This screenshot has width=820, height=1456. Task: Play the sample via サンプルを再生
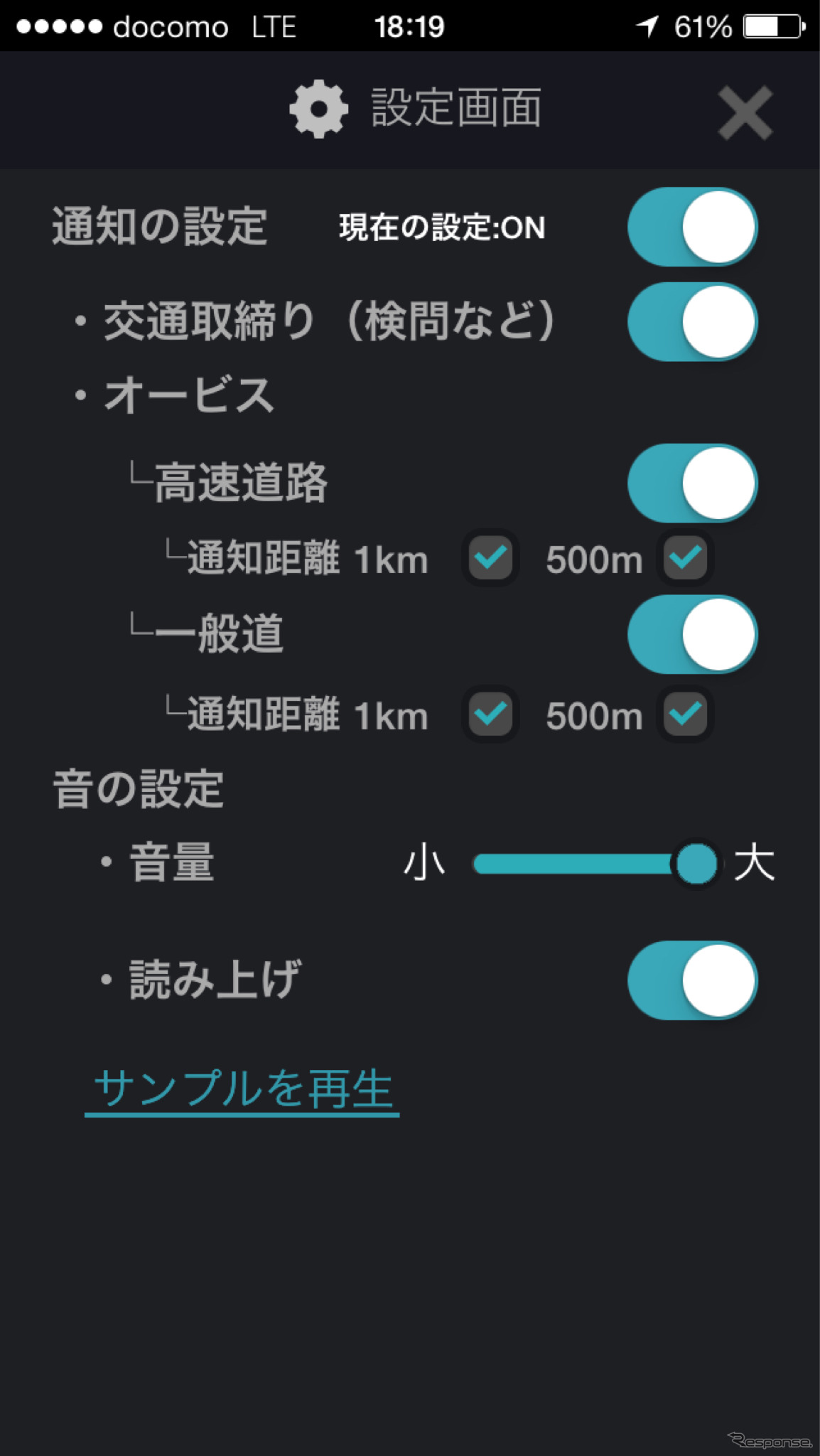click(x=242, y=1088)
